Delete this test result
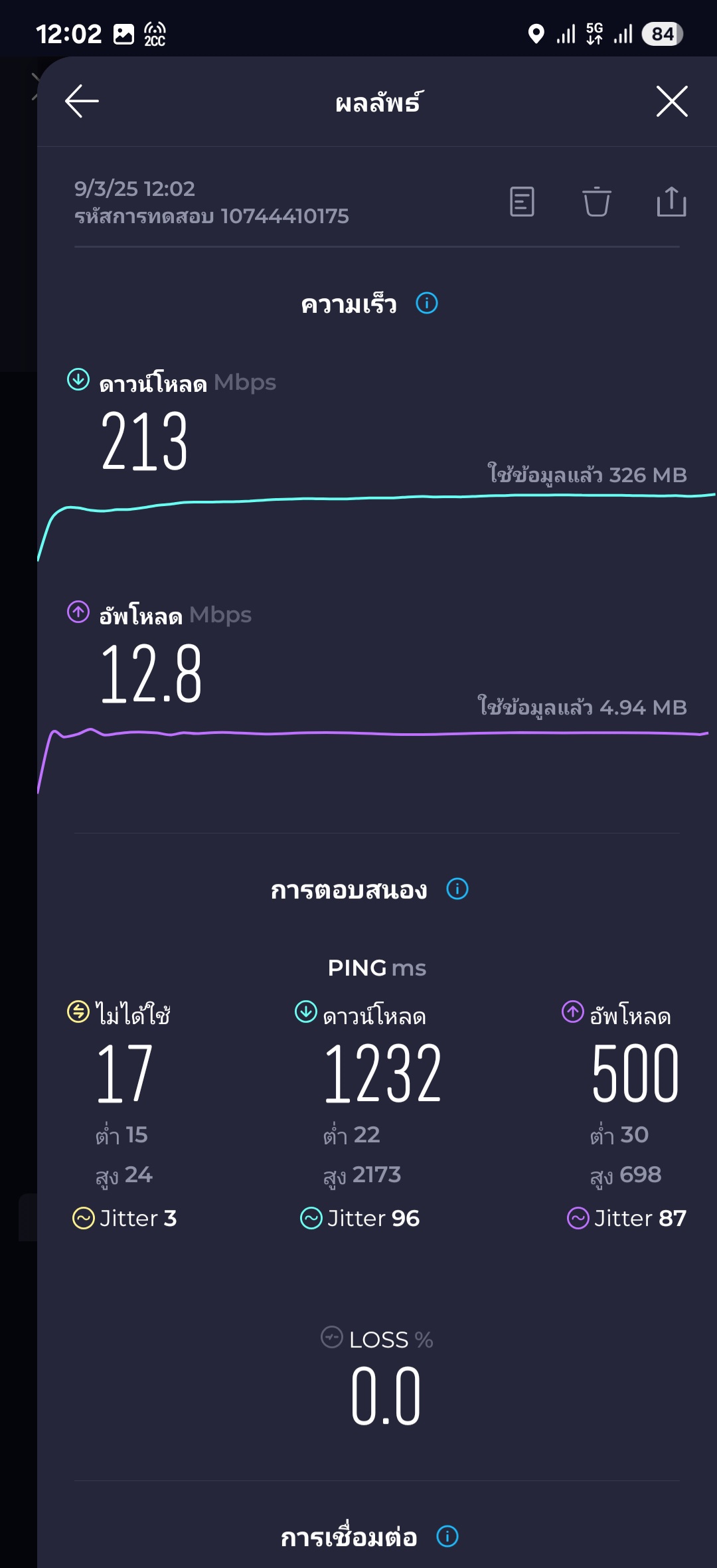 596,201
